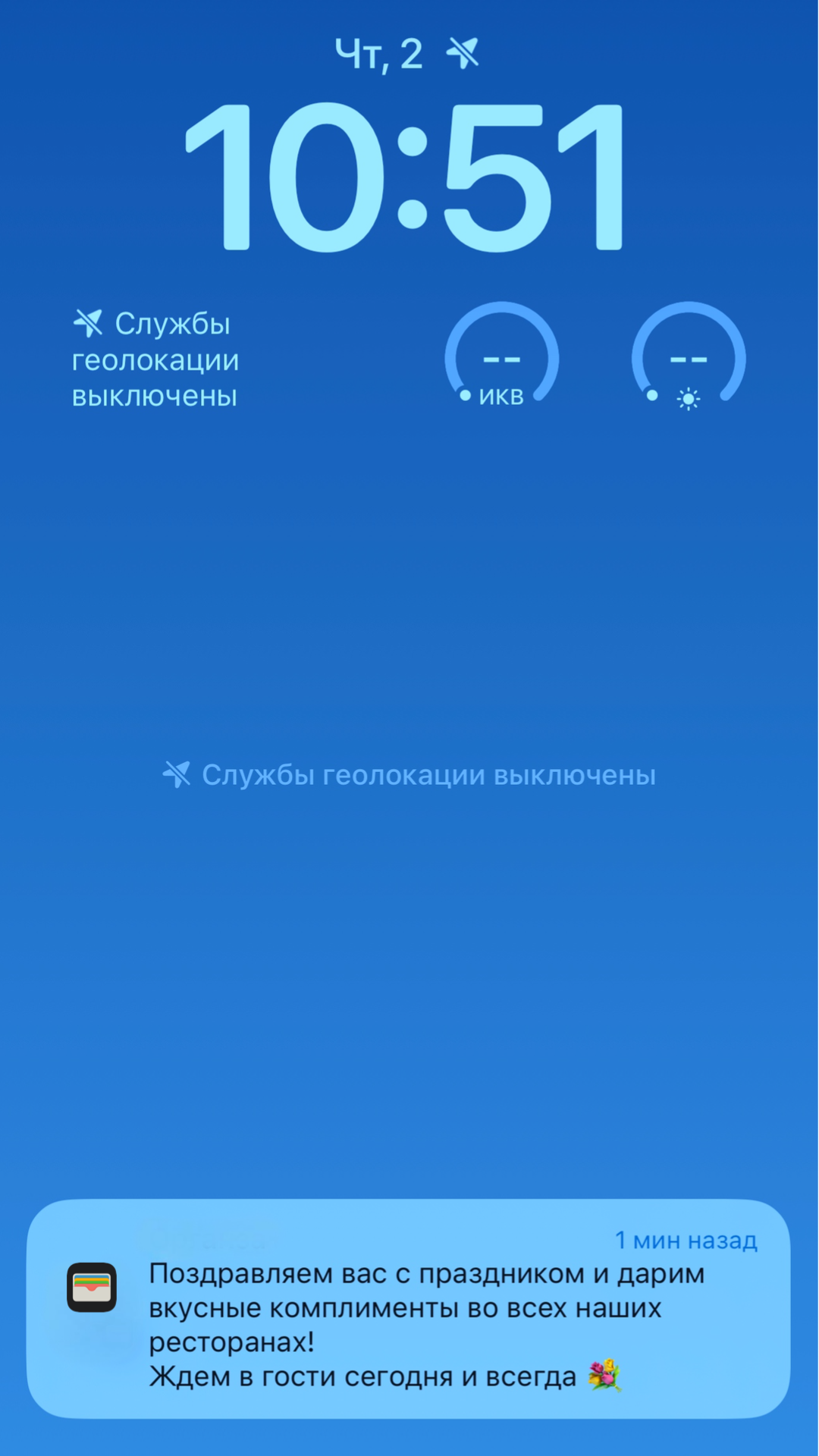Open the location services disabled weather widget
The width and height of the screenshot is (819, 1456).
tap(155, 359)
